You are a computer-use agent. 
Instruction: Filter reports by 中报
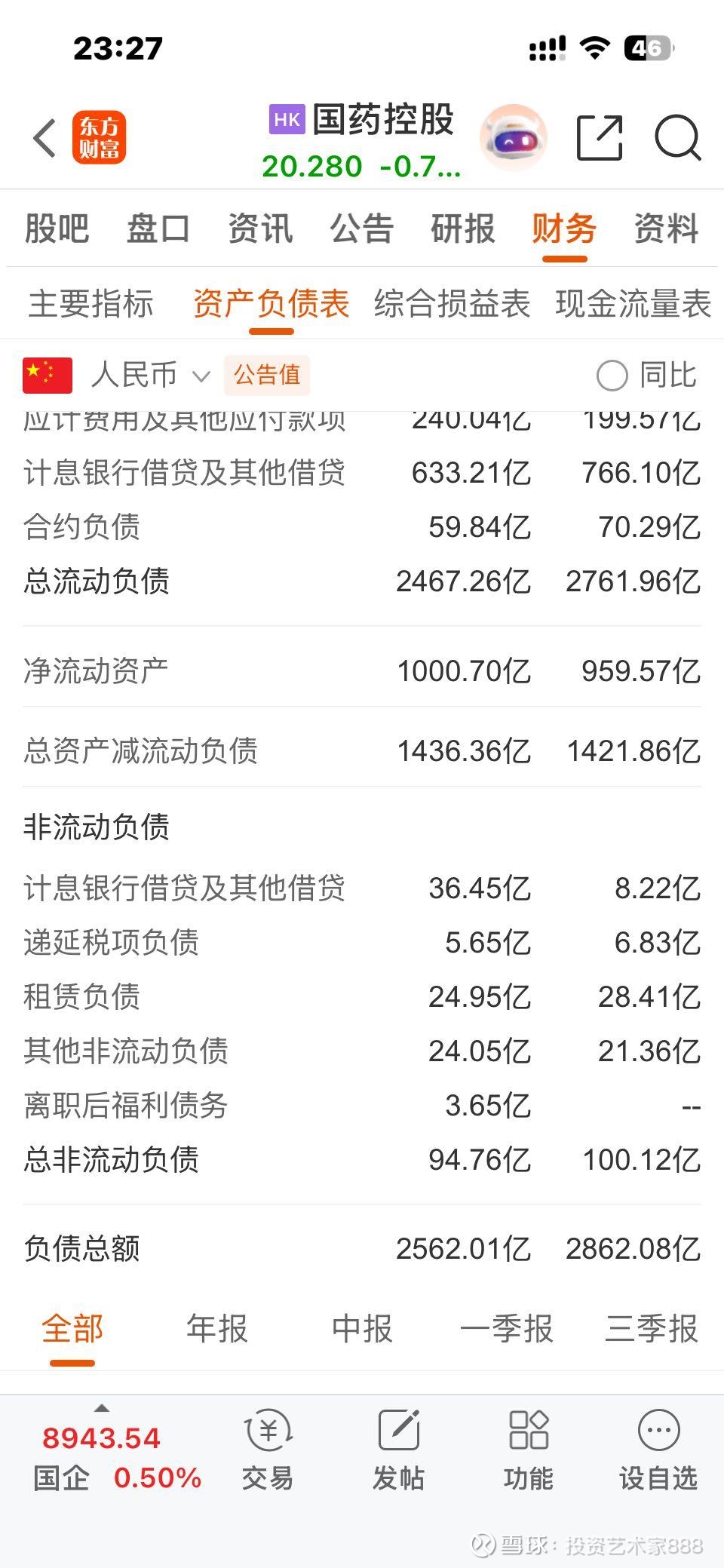click(x=362, y=1328)
